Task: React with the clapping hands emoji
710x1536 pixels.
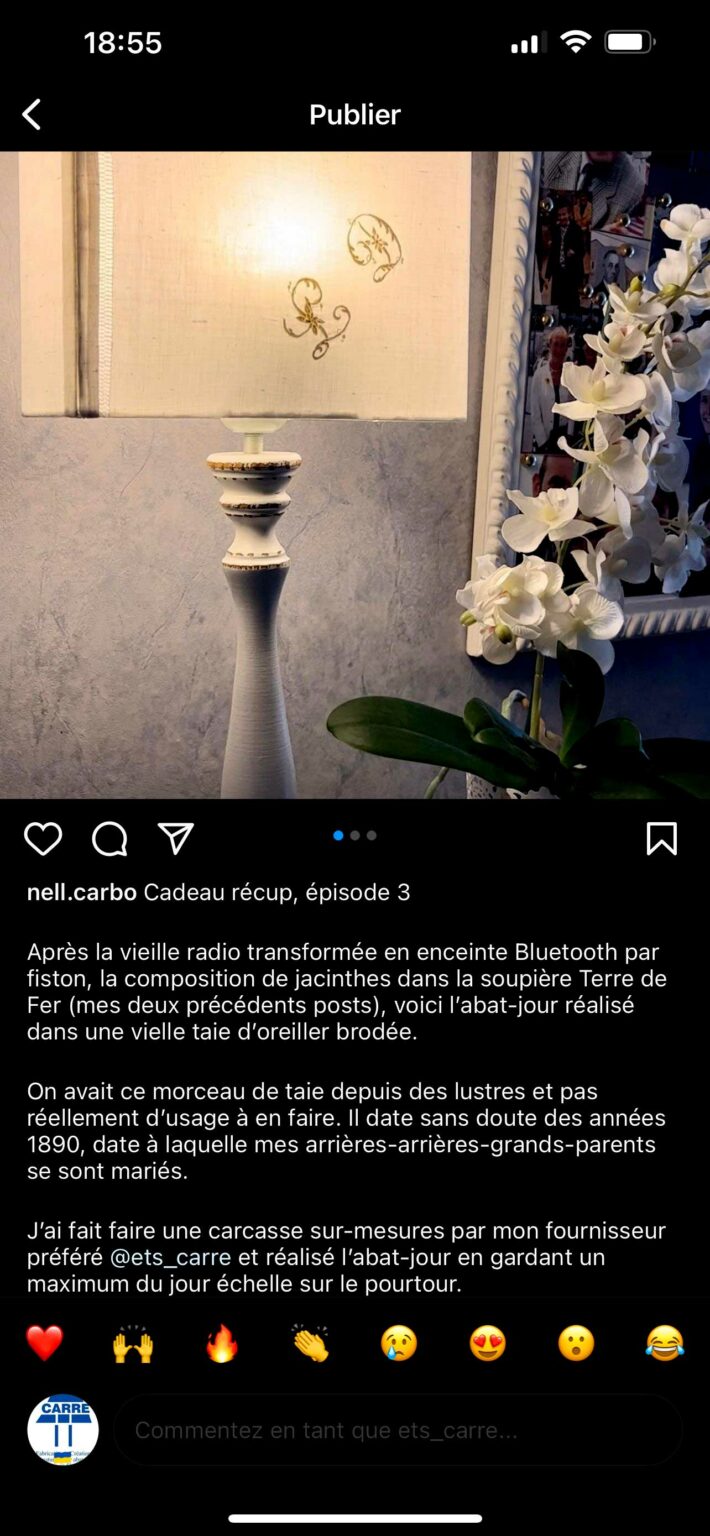Action: (311, 1343)
